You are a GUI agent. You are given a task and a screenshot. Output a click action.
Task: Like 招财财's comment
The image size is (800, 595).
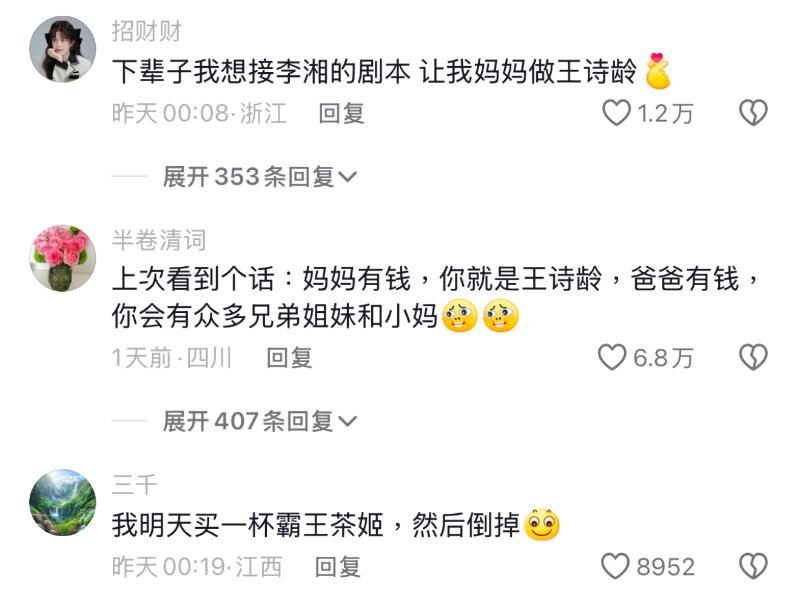(616, 113)
